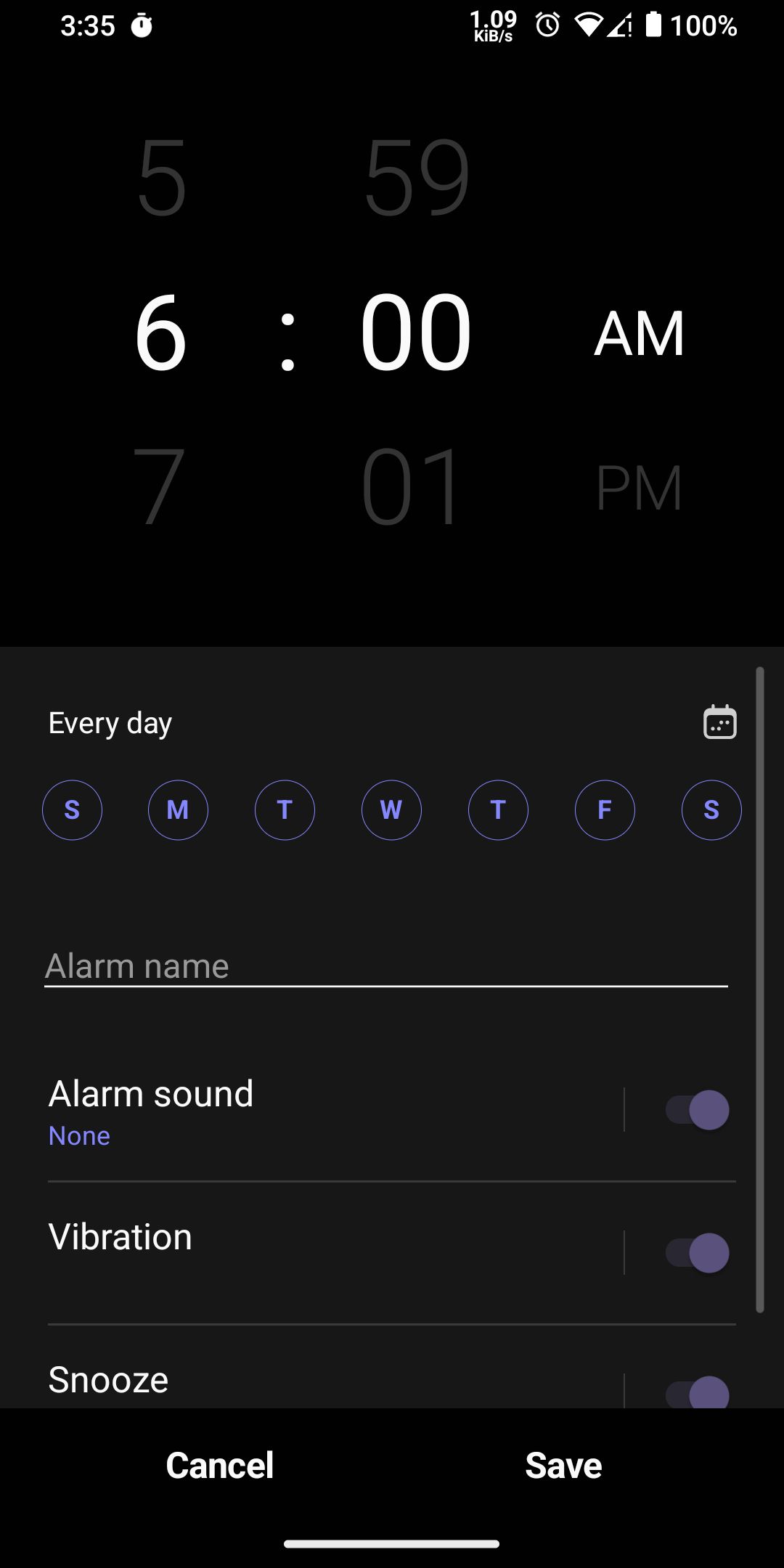Save the alarm
784x1568 pixels.
(x=563, y=1465)
